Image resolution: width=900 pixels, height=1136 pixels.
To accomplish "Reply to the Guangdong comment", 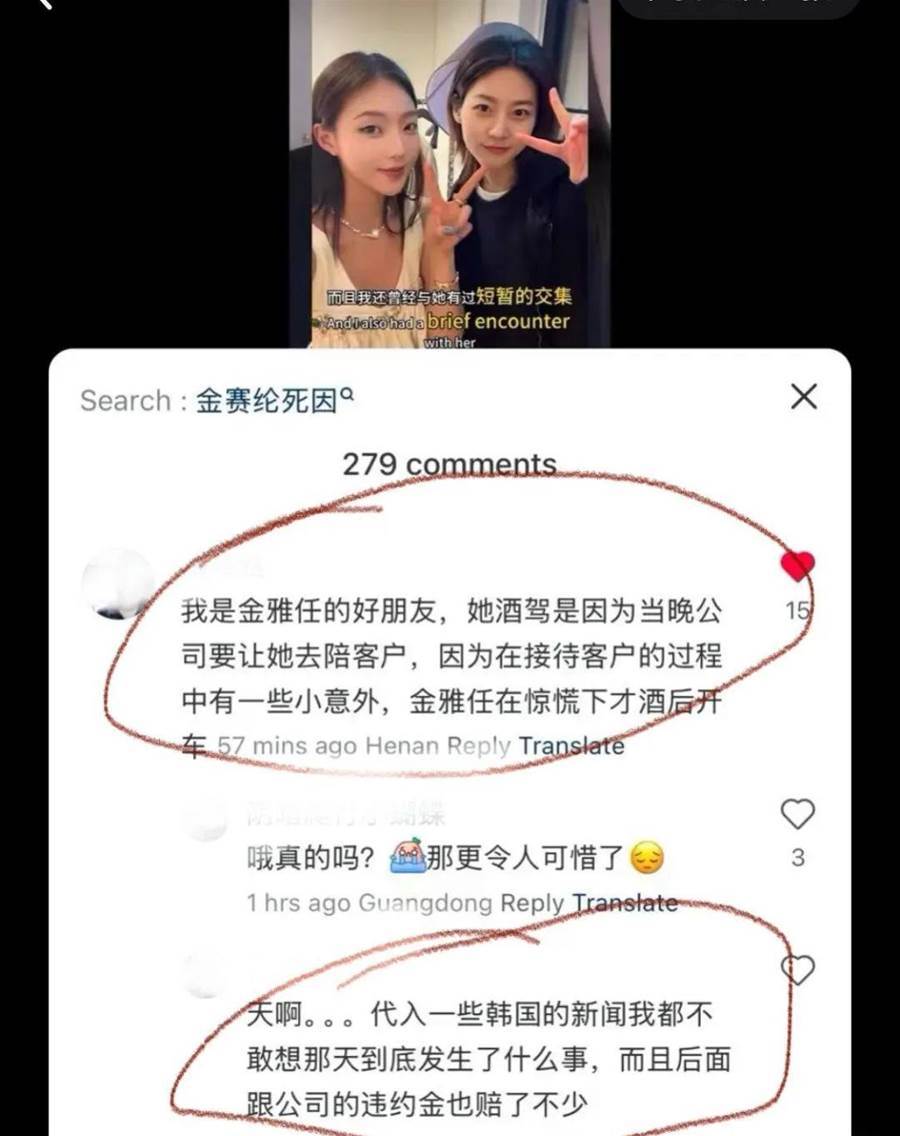I will click(x=532, y=902).
